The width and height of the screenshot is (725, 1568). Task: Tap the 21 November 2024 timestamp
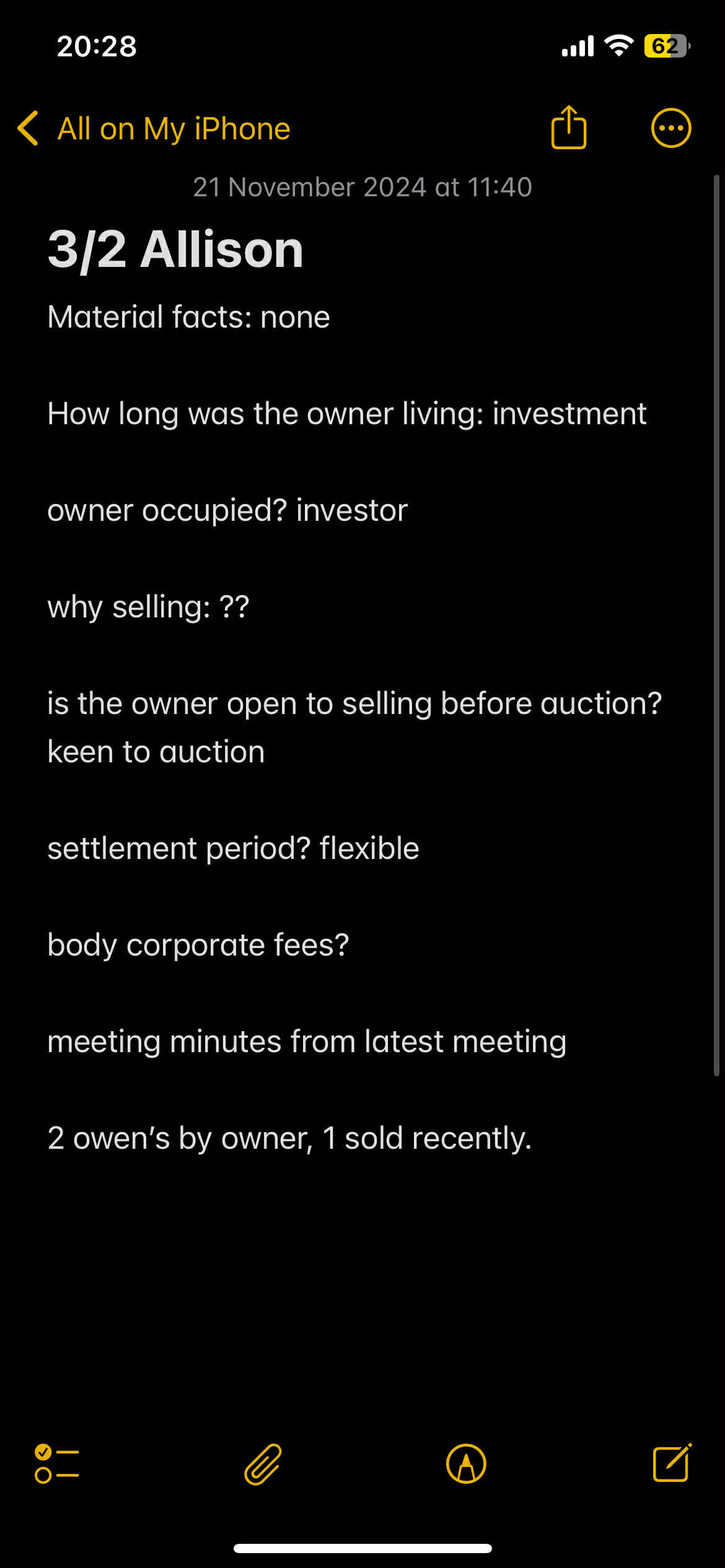[x=362, y=186]
